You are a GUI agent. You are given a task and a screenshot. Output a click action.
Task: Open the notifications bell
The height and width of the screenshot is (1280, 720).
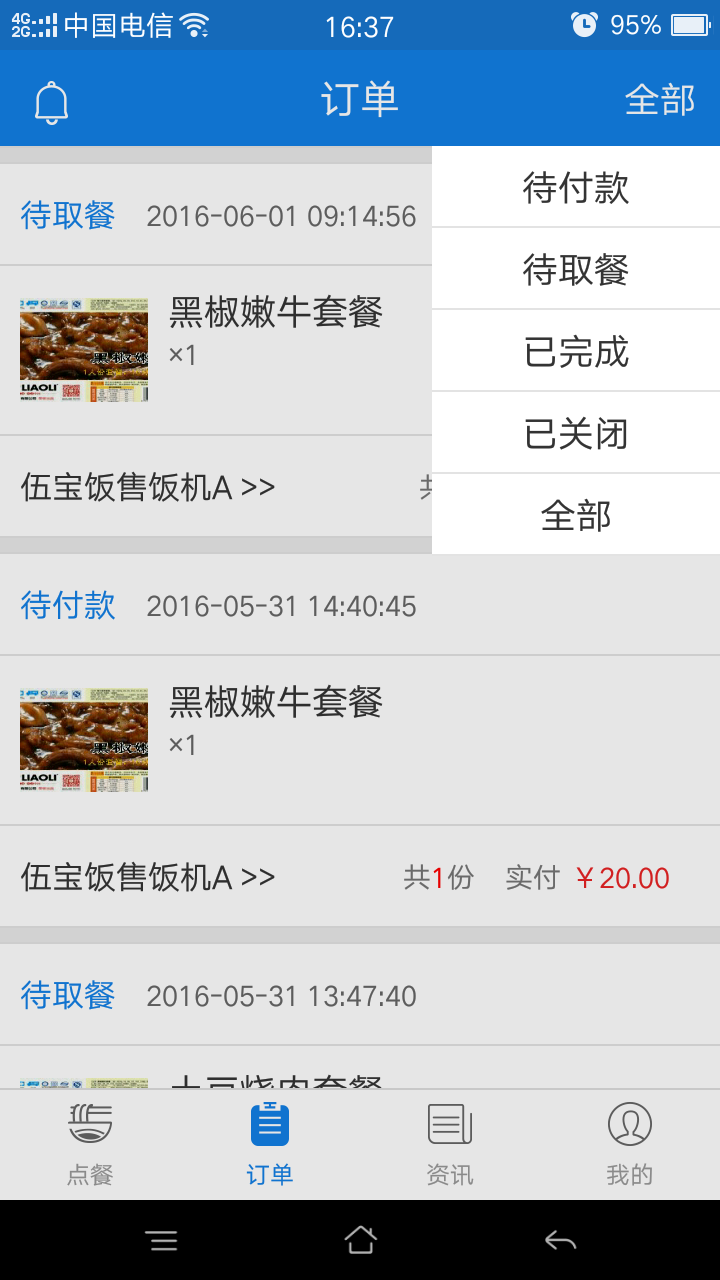tap(52, 102)
